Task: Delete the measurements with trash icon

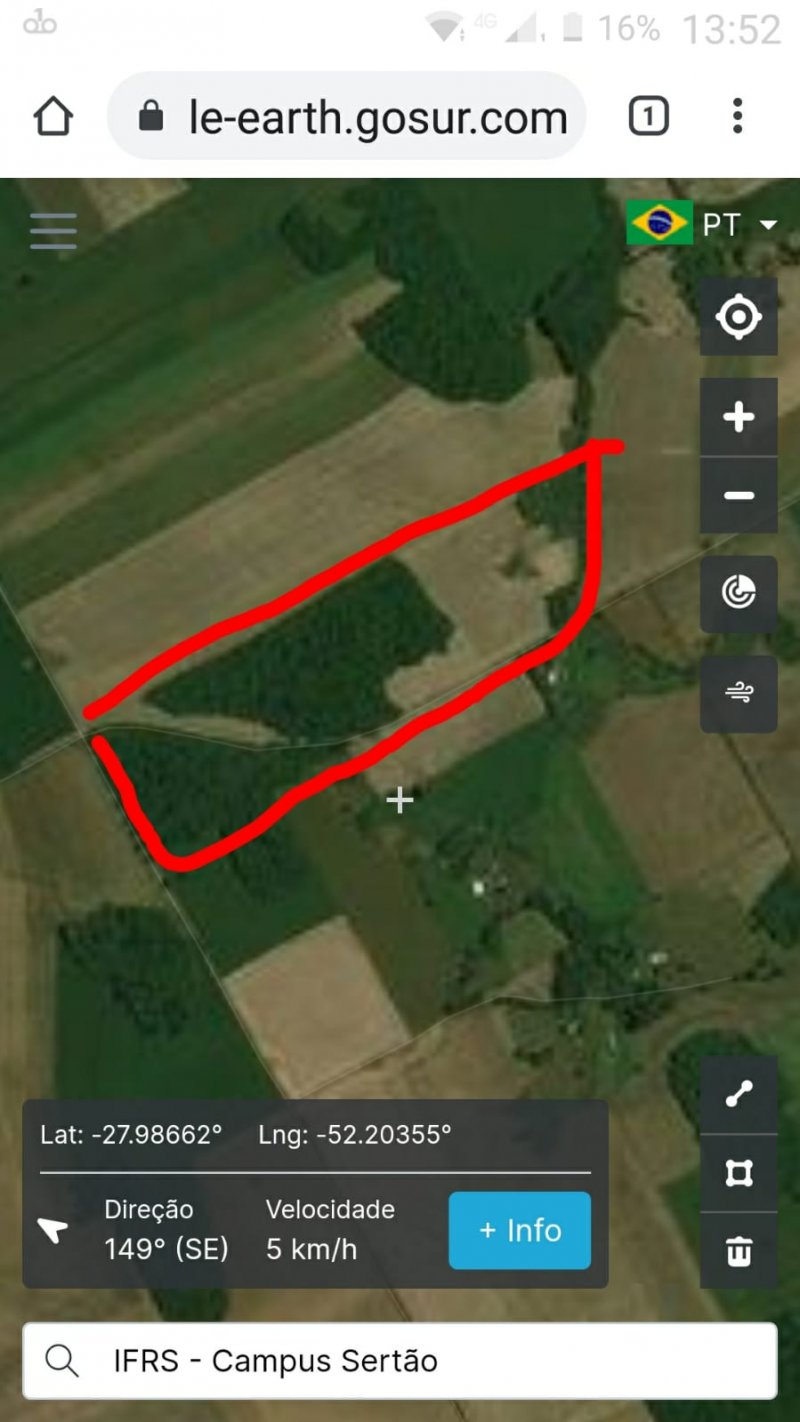Action: click(x=738, y=1250)
